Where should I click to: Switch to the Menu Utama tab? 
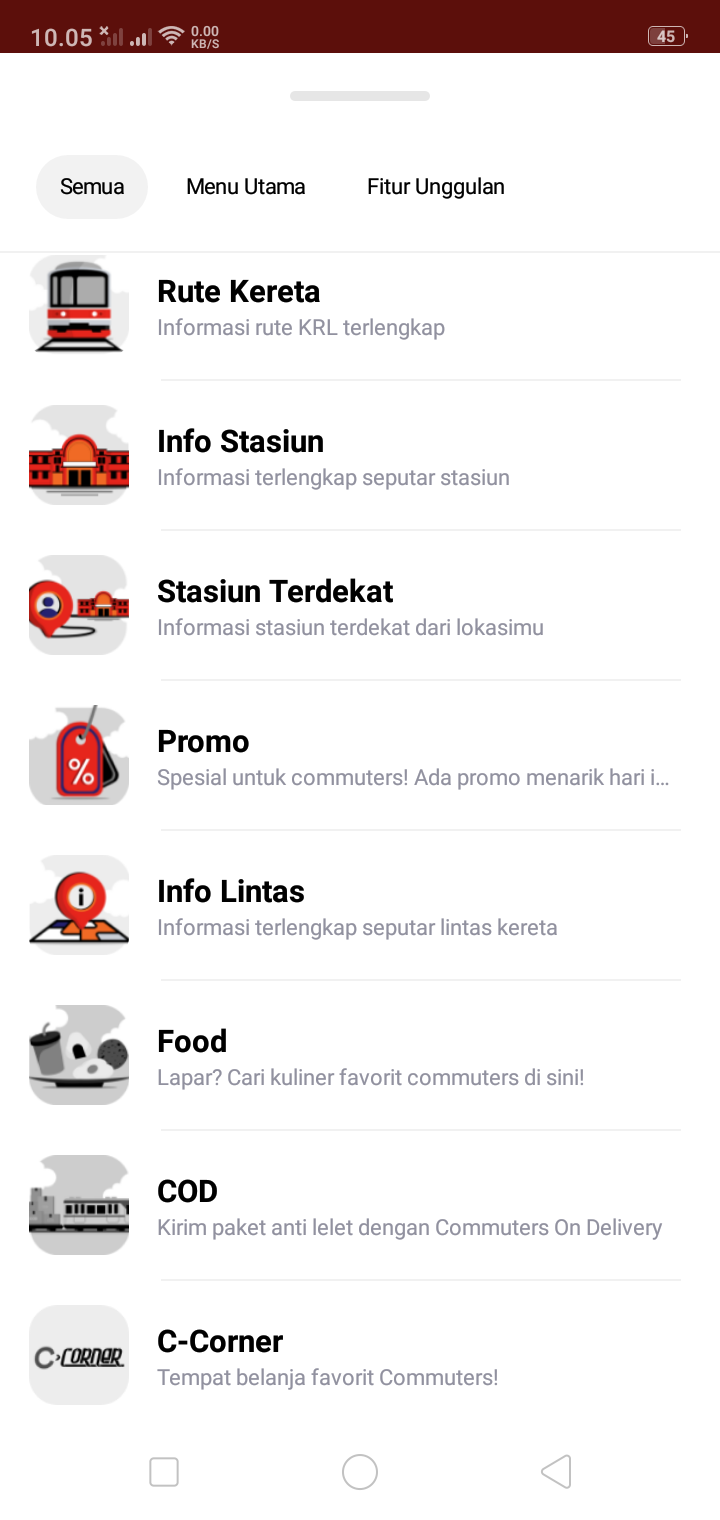click(x=245, y=186)
